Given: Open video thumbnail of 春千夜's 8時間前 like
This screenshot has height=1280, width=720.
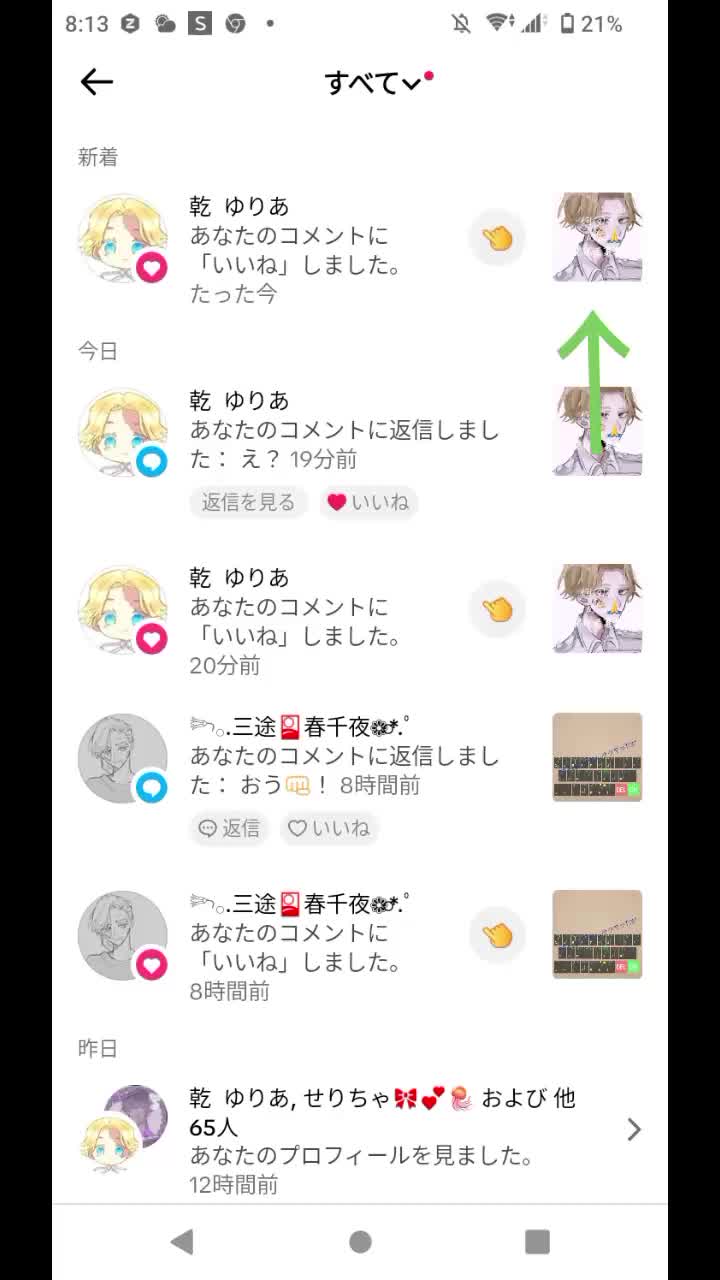Looking at the screenshot, I should [x=597, y=934].
